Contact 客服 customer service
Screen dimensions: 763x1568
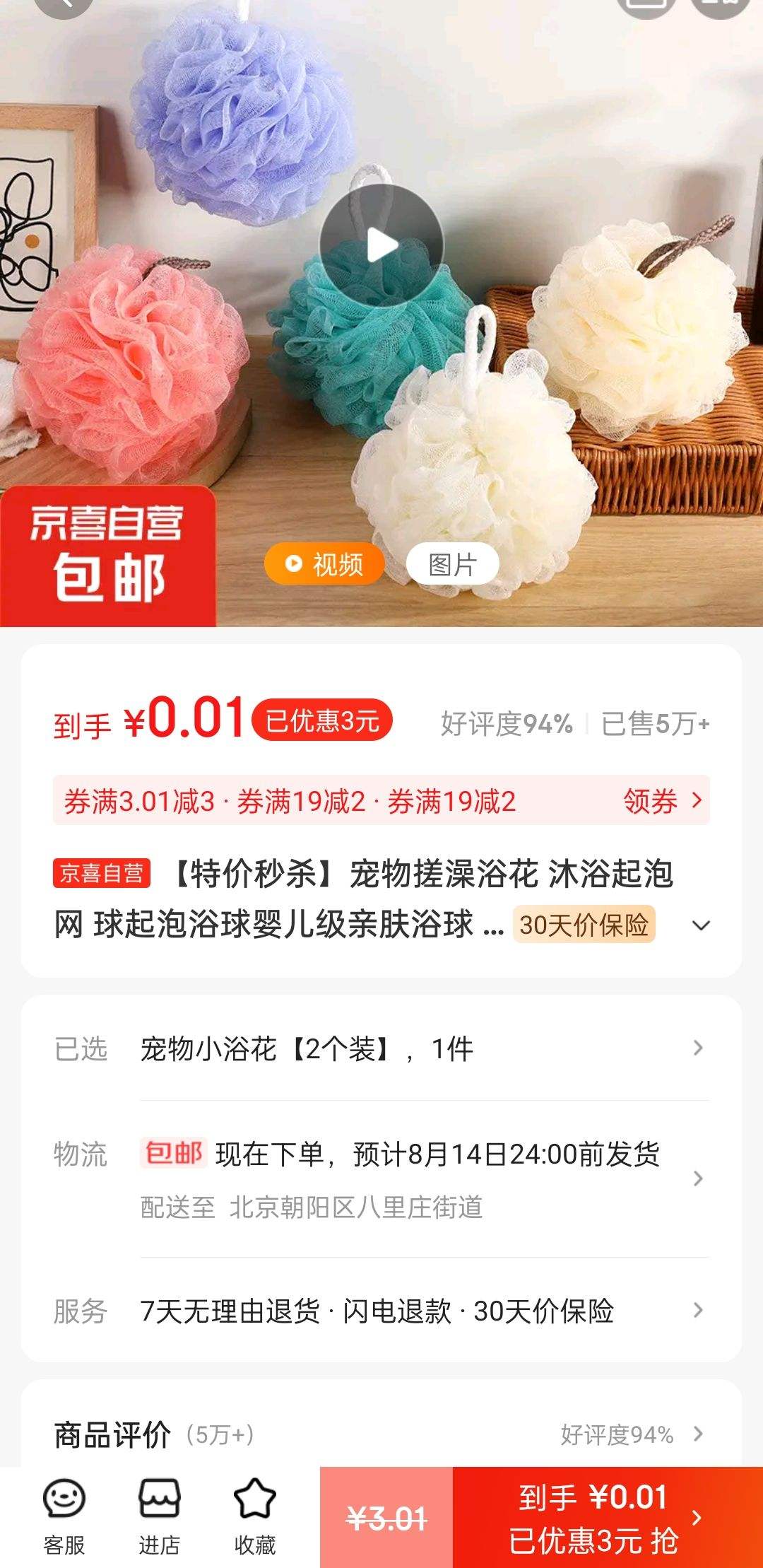coord(64,1516)
